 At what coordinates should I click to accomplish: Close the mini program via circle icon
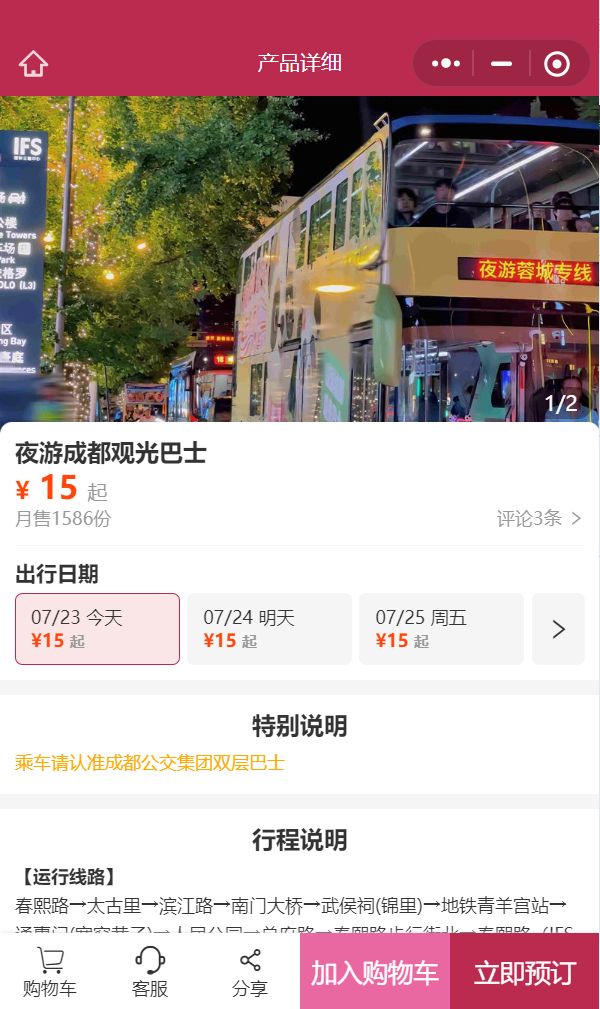point(556,64)
